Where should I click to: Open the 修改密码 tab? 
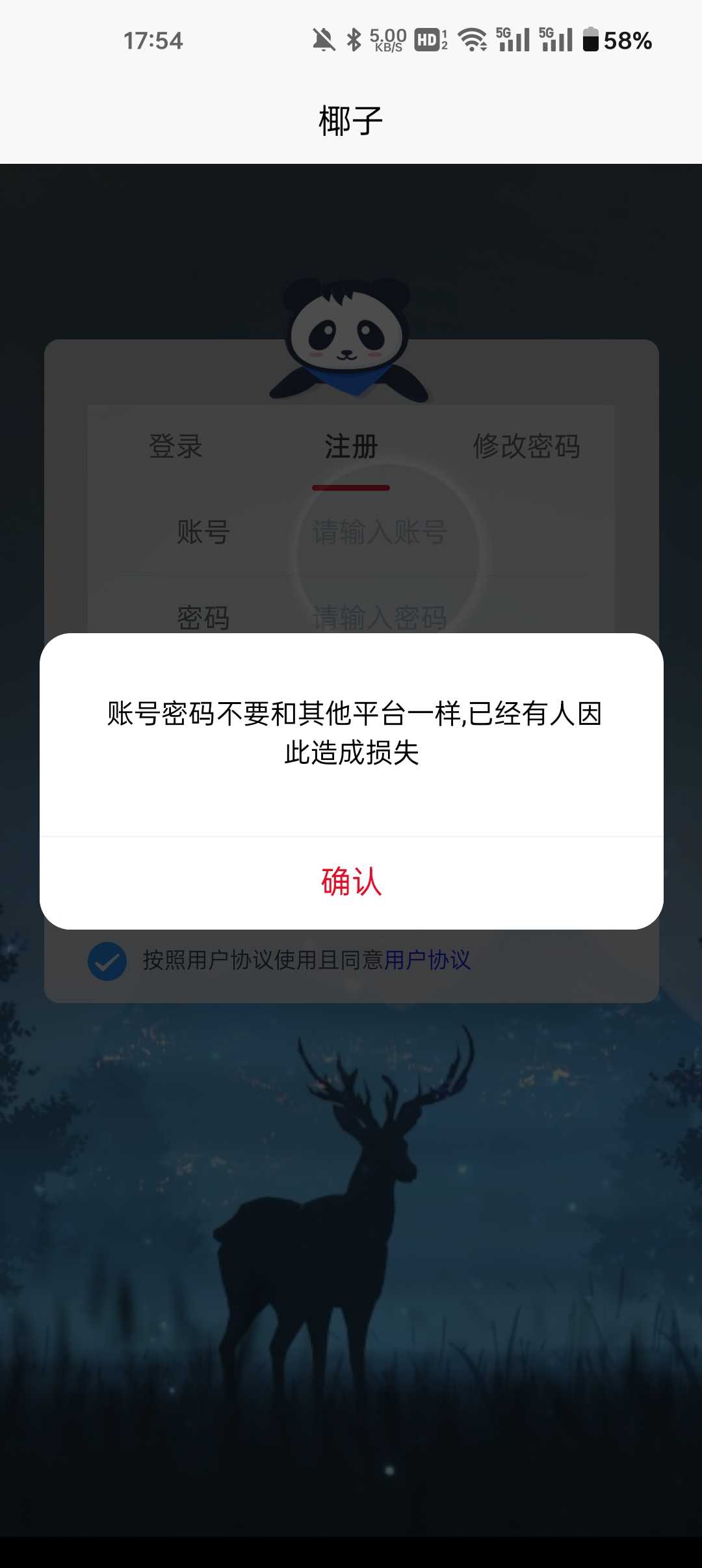526,447
